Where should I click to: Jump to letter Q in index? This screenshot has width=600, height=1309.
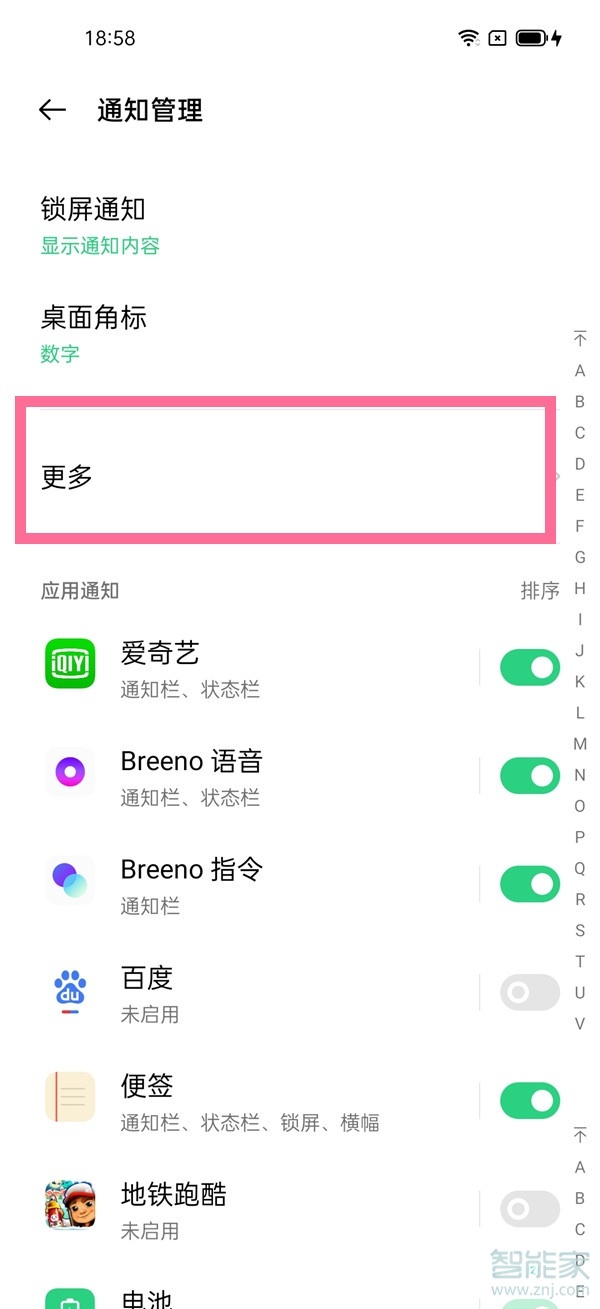click(x=580, y=868)
